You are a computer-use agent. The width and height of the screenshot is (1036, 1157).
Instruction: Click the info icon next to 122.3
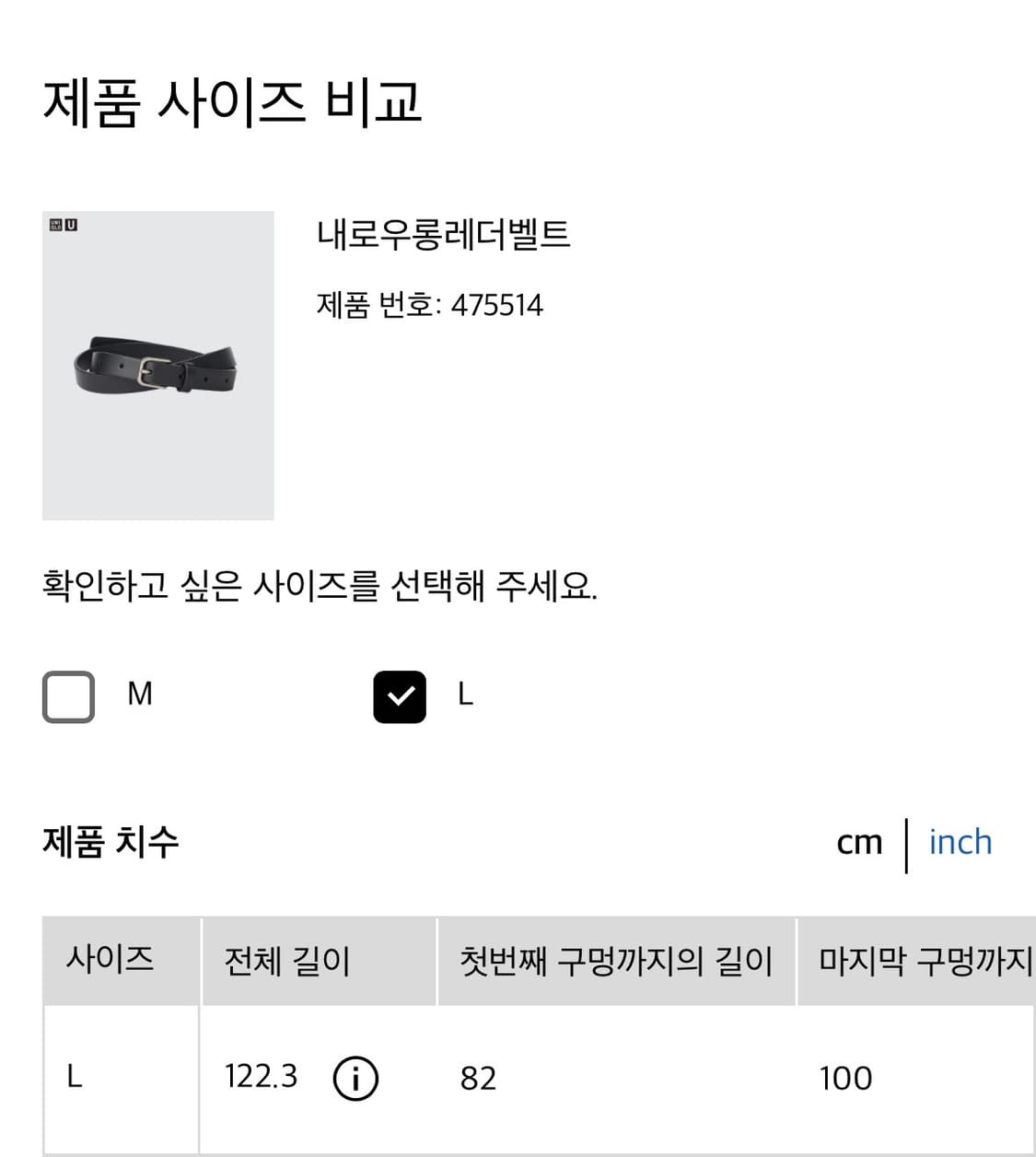click(x=357, y=1078)
